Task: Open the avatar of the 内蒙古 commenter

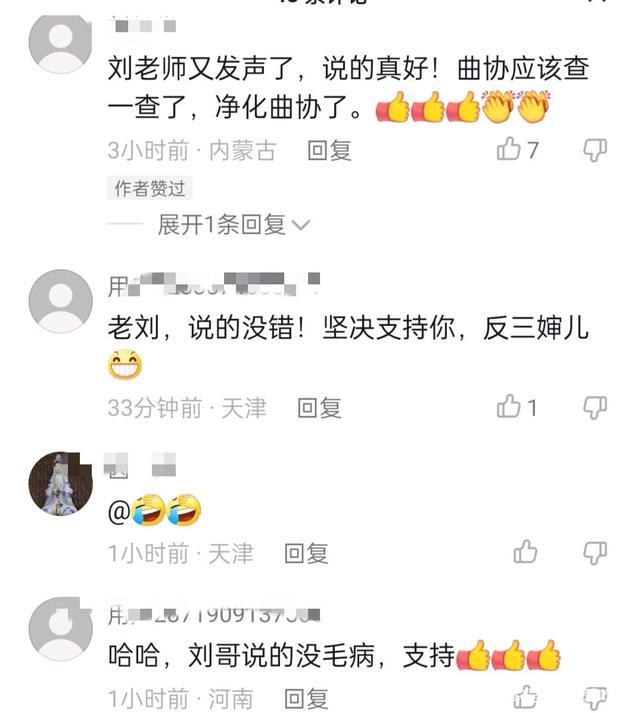Action: pos(60,42)
